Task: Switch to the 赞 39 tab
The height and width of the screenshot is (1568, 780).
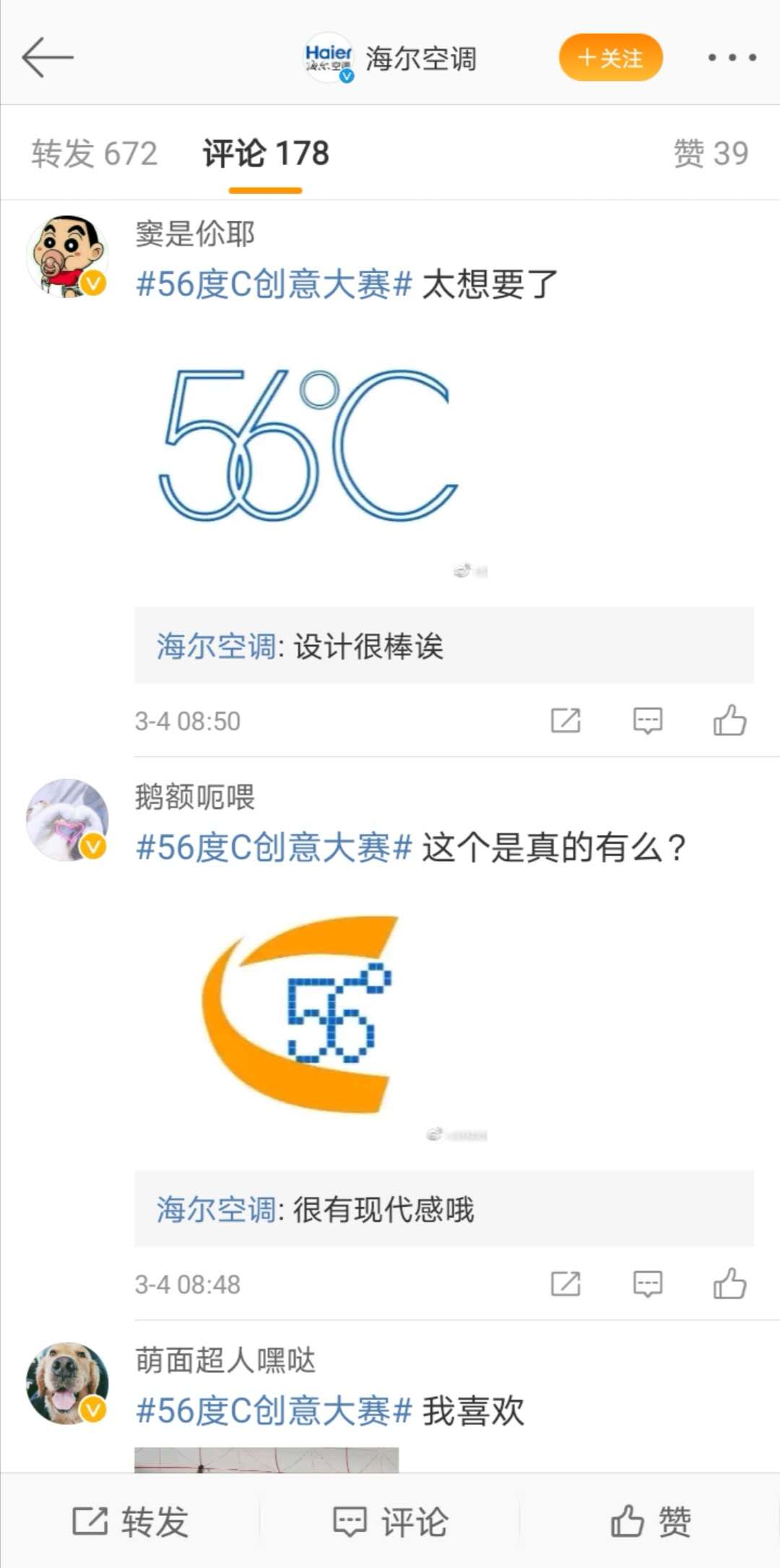Action: tap(711, 154)
